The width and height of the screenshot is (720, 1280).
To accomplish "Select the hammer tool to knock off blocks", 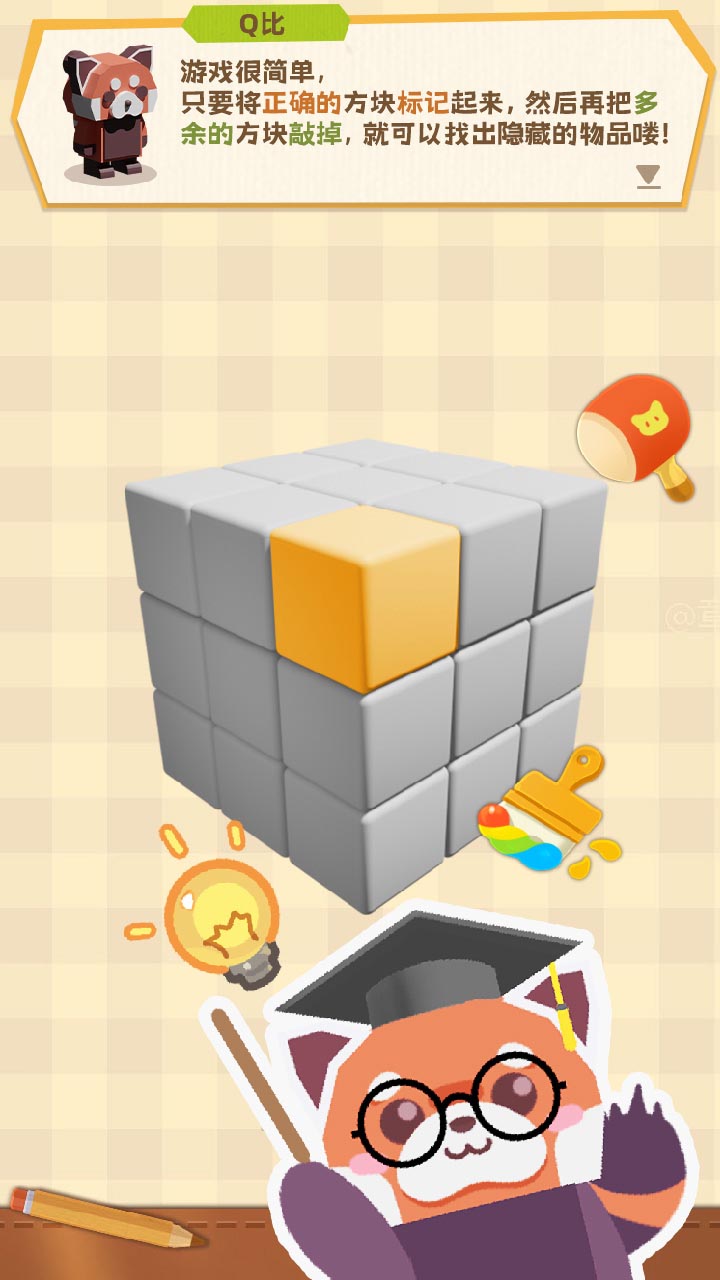I will pos(634,434).
